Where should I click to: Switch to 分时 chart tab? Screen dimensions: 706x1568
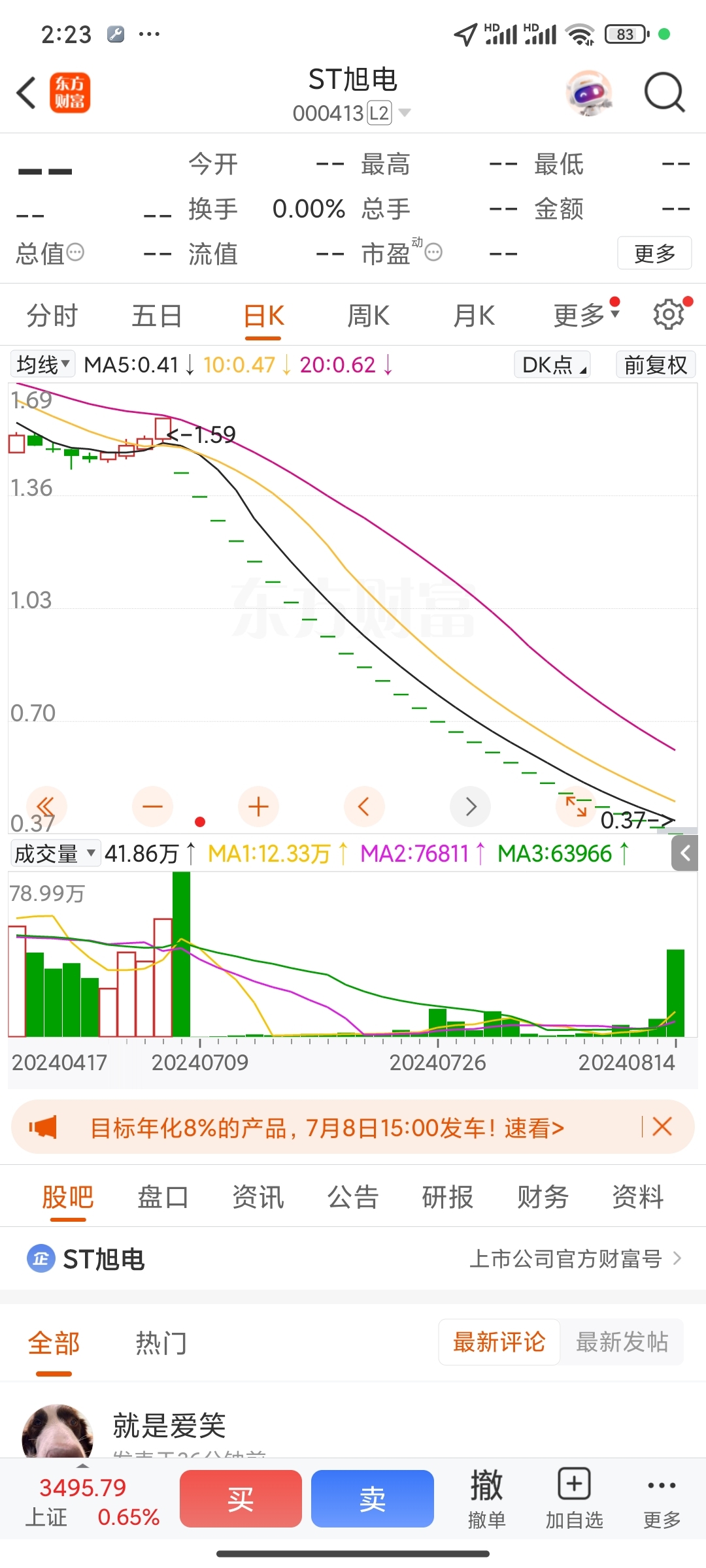point(52,316)
